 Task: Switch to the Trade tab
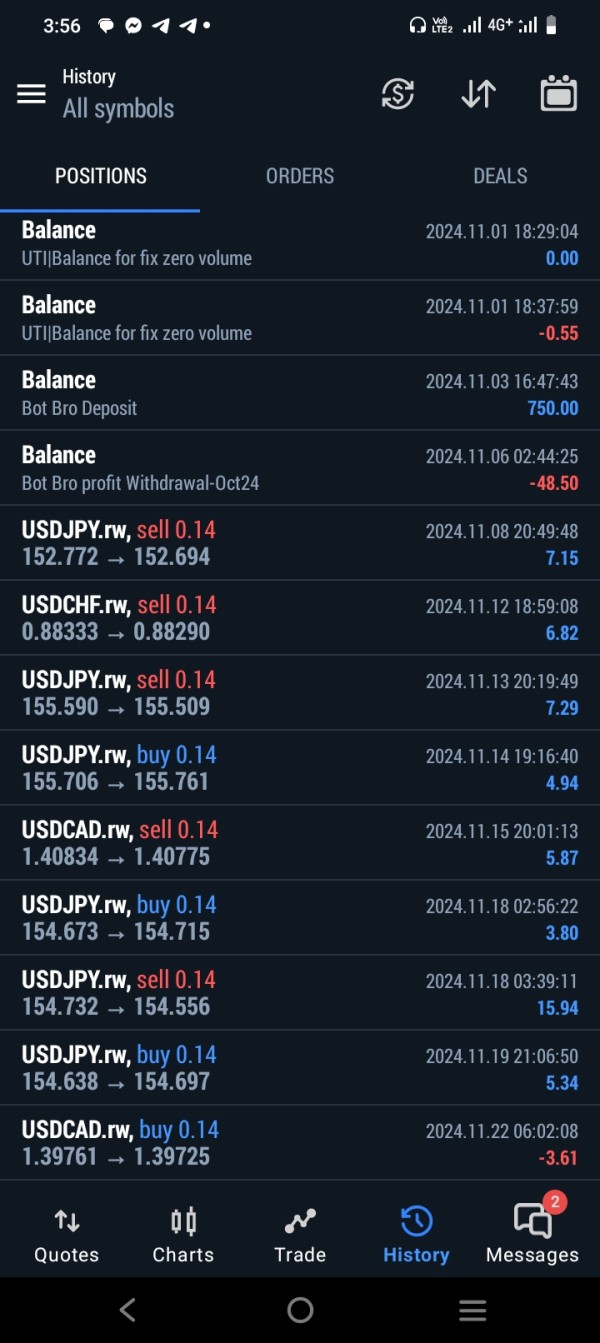[300, 1234]
